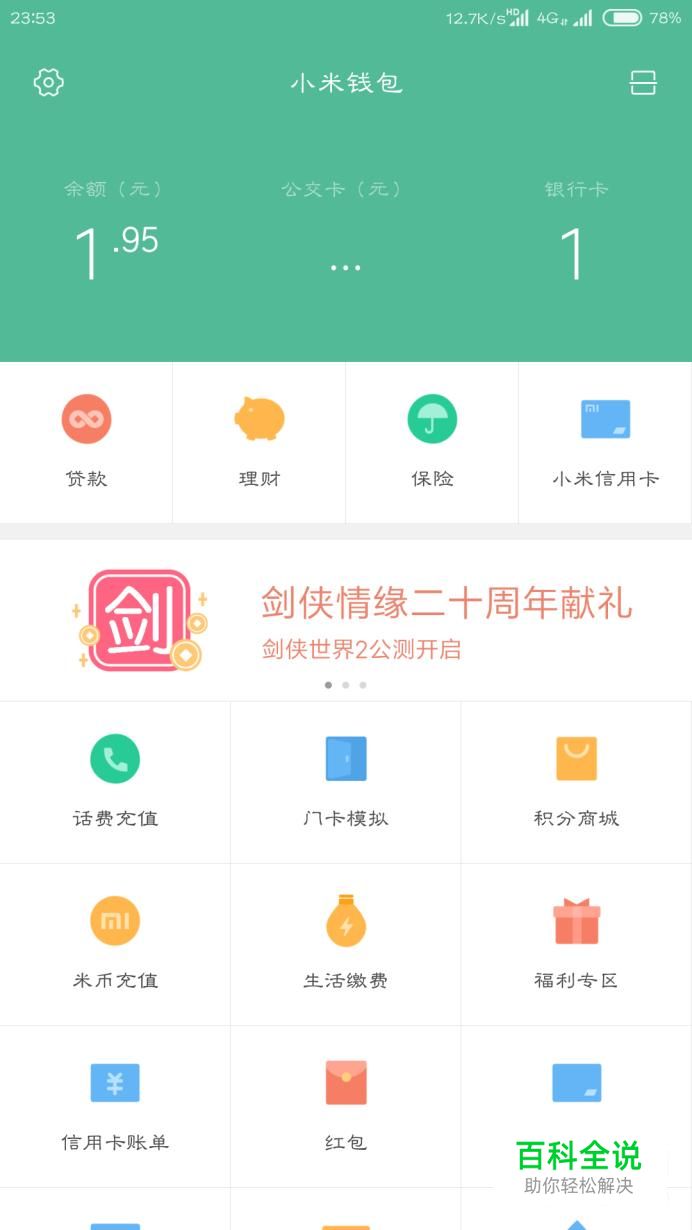Viewport: 692px width, 1230px height.
Task: Select 米币充值 Mi coin recharge
Action: click(x=115, y=944)
